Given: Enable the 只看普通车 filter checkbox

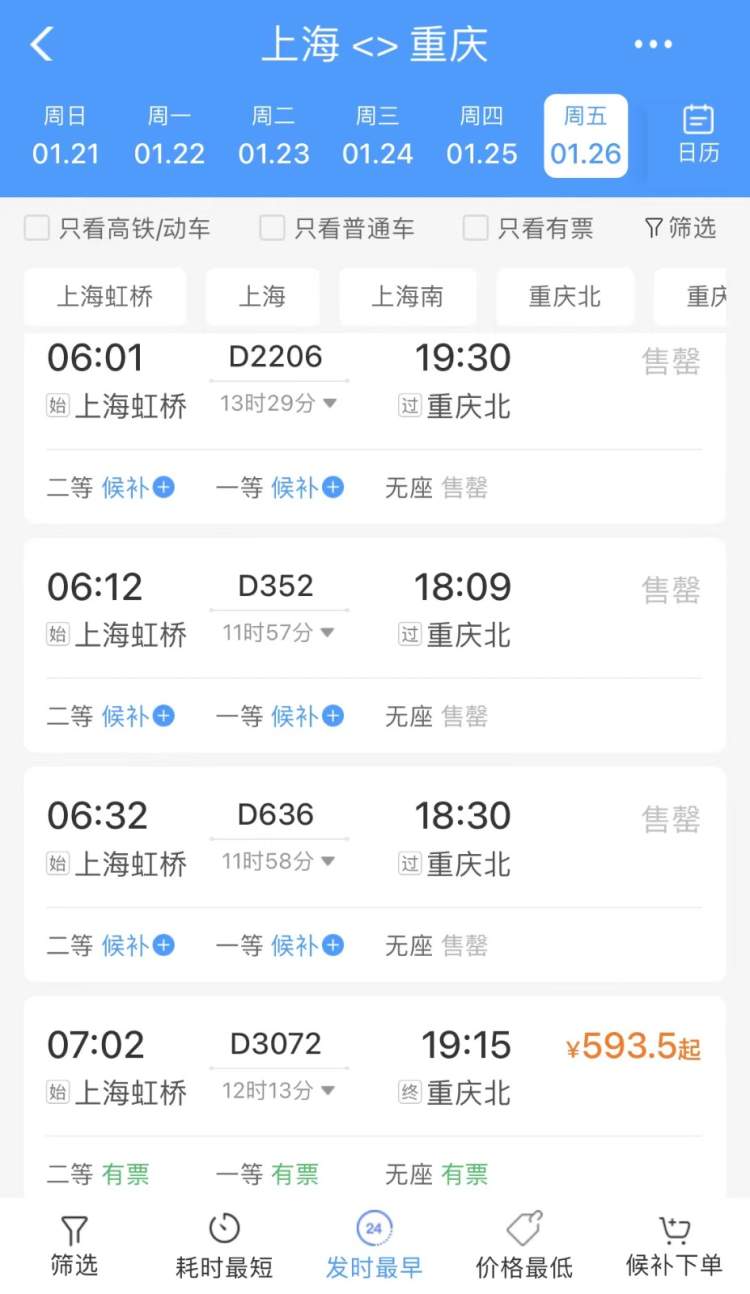Looking at the screenshot, I should (272, 229).
